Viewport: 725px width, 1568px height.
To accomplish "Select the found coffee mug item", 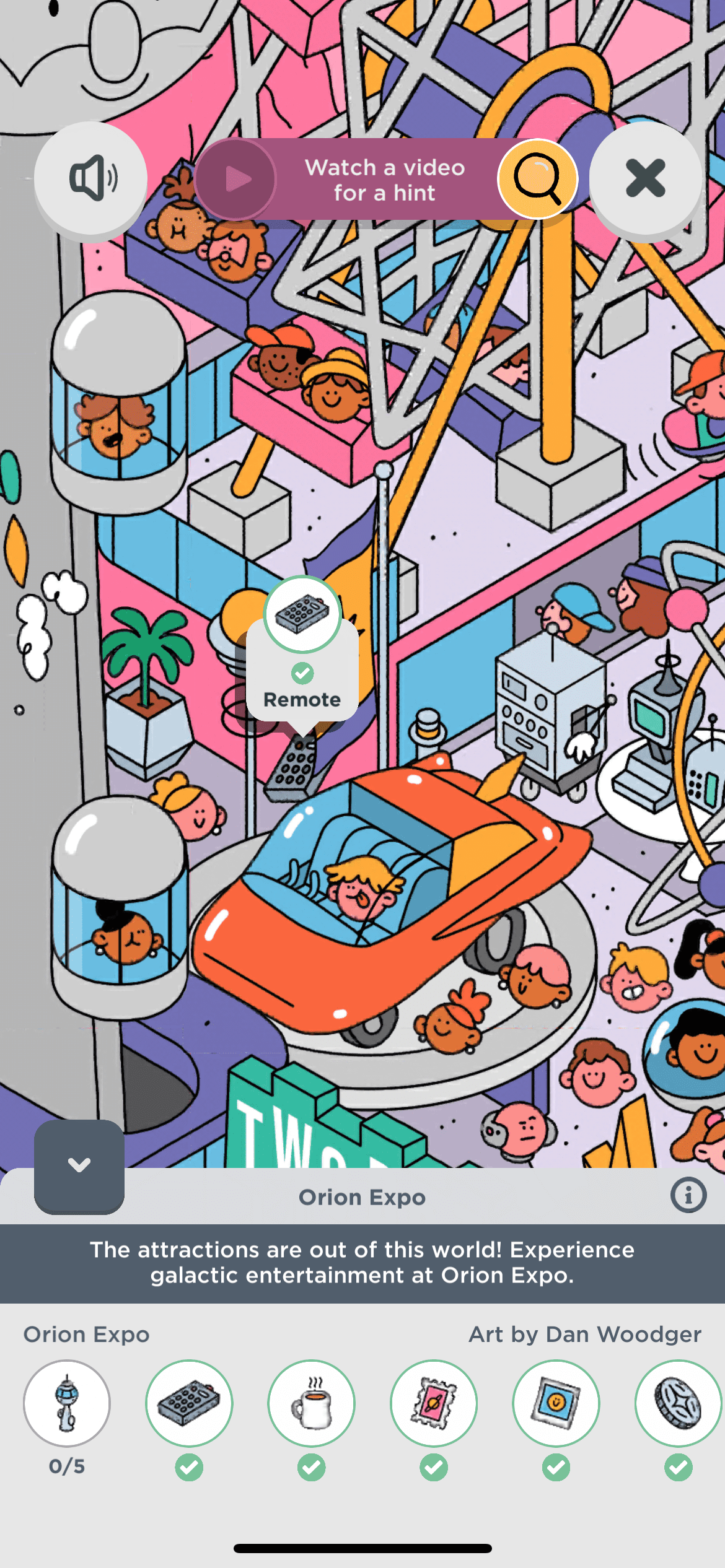I will 312,1403.
